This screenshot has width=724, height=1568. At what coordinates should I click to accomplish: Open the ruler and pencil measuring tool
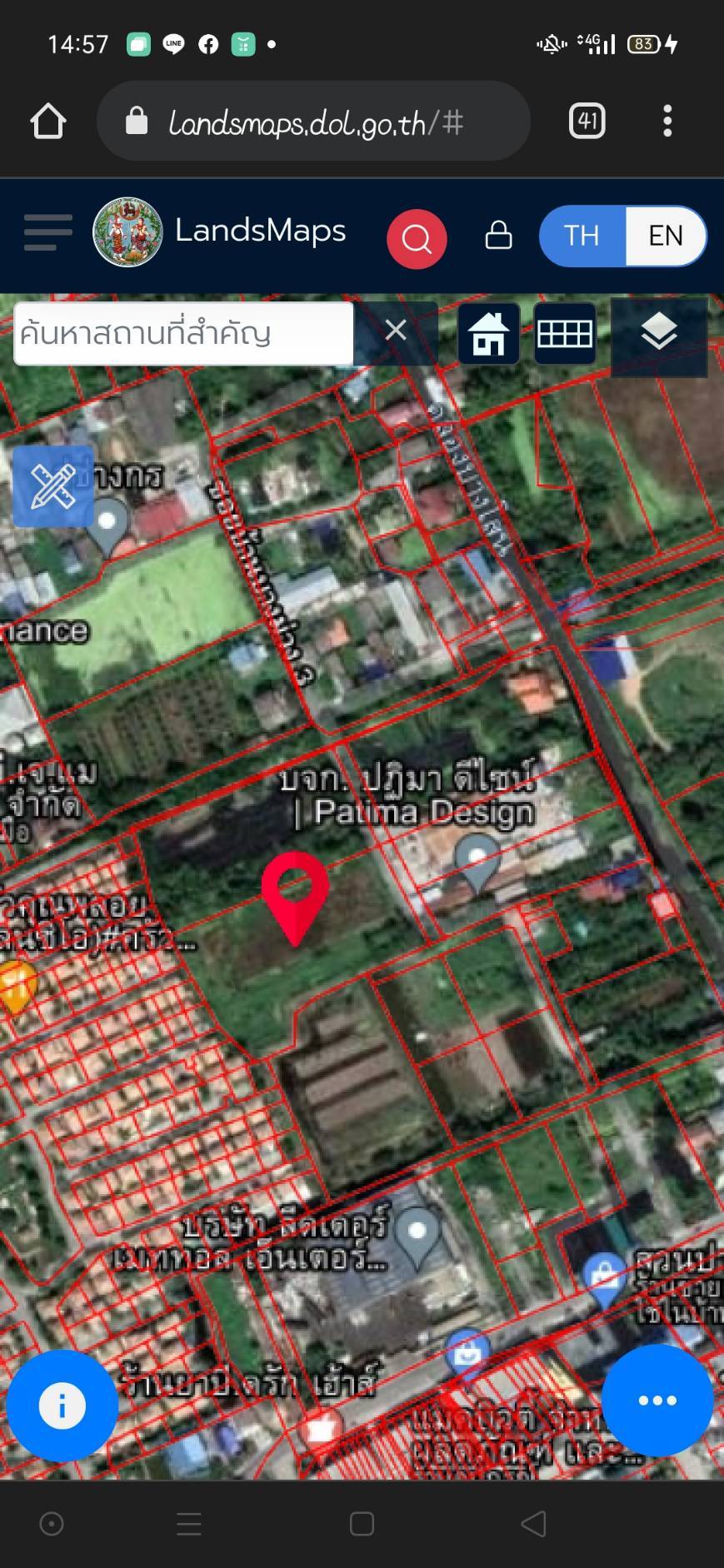(x=53, y=486)
